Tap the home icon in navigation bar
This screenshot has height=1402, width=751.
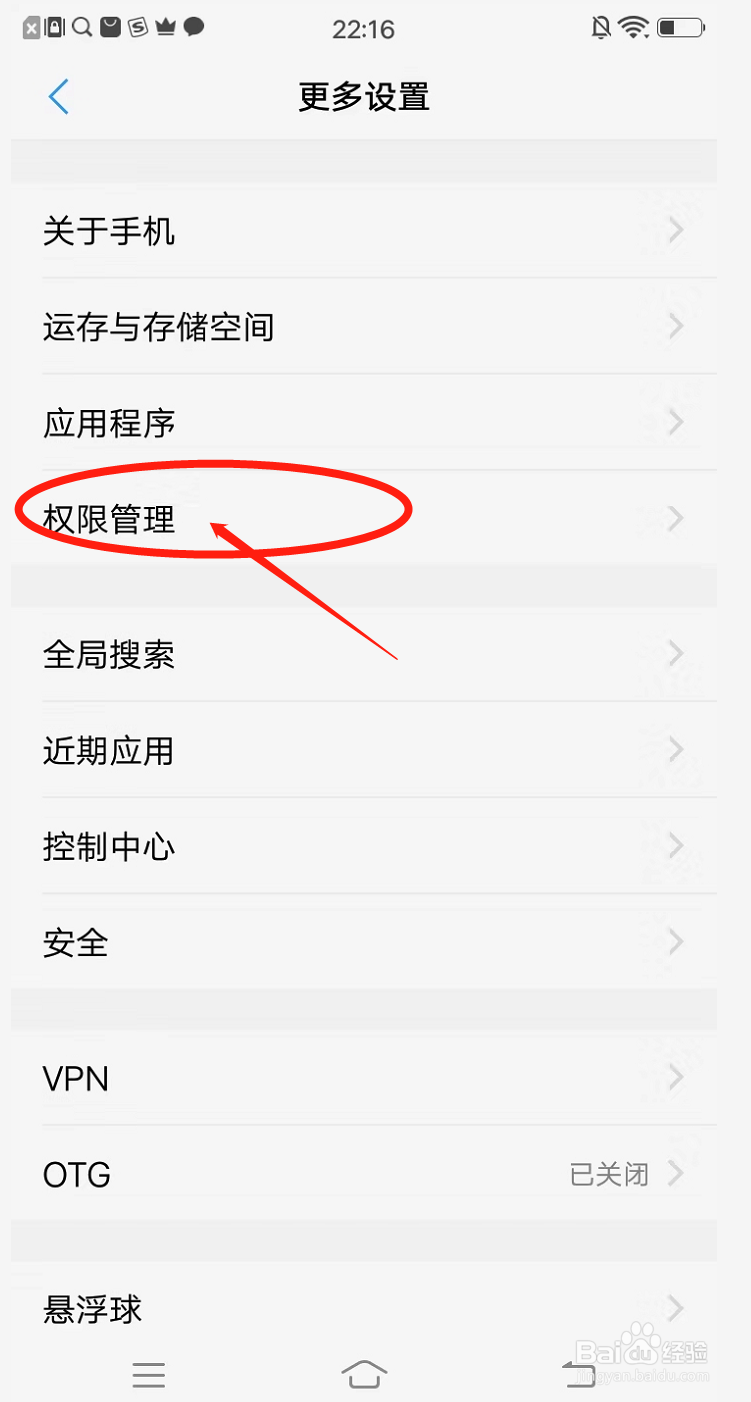click(365, 1374)
